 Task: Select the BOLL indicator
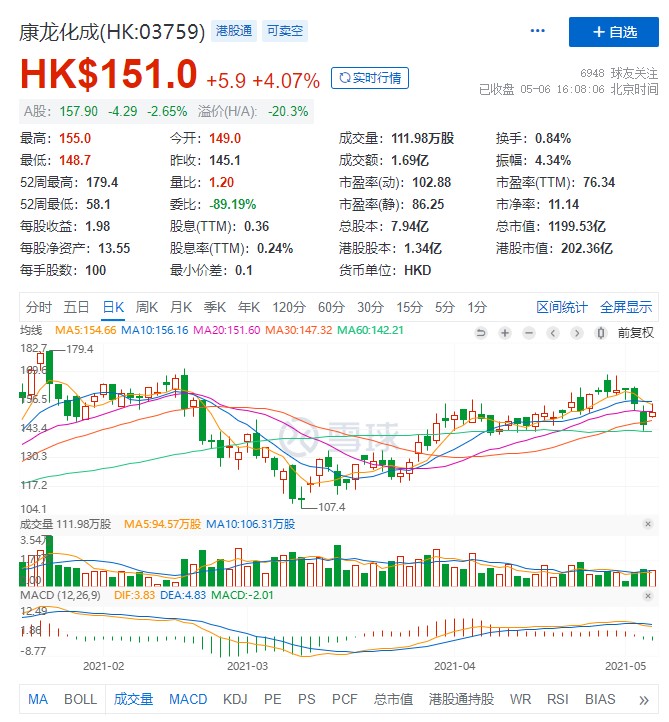81,699
